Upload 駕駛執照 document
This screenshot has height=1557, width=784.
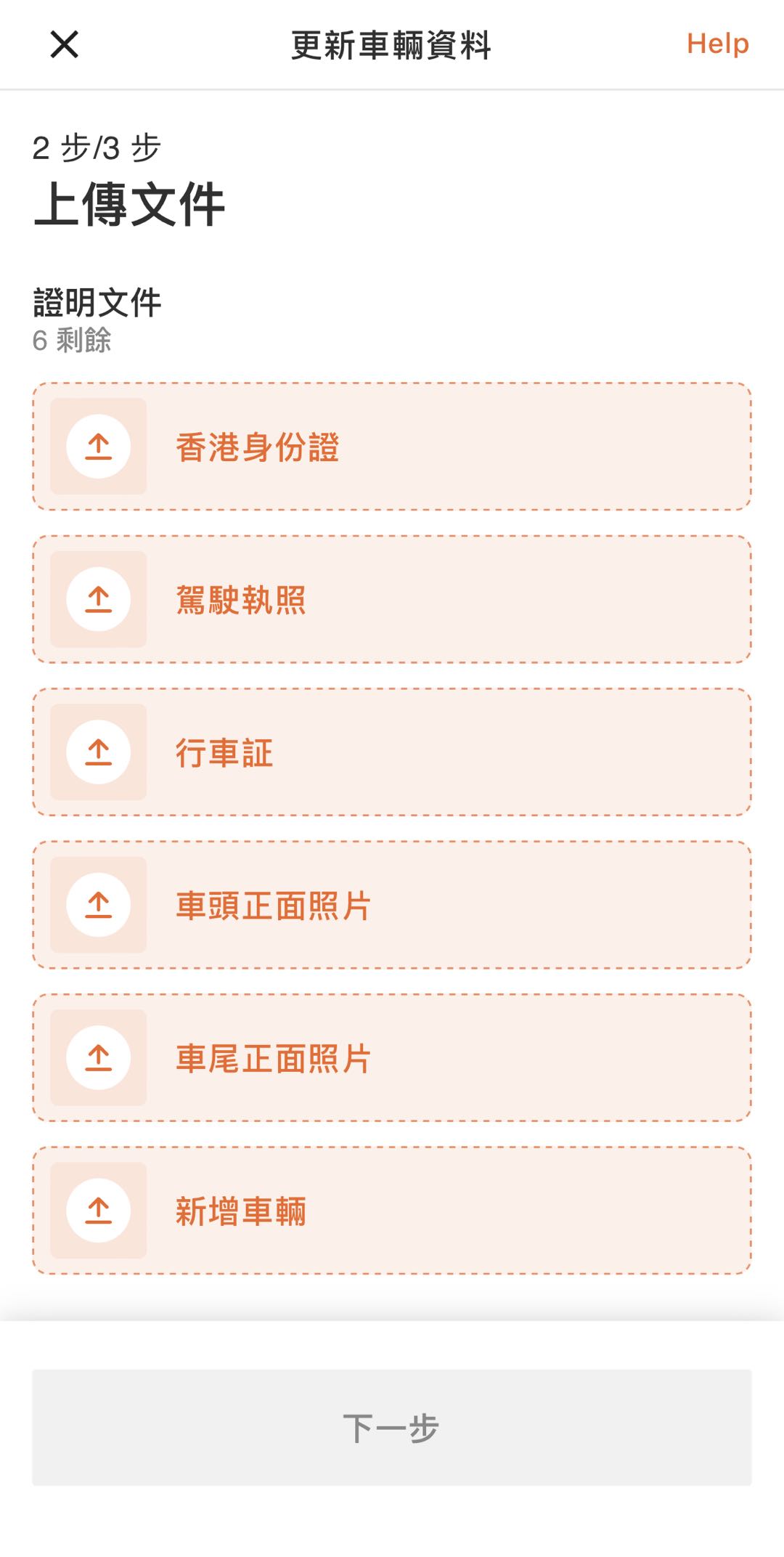391,599
